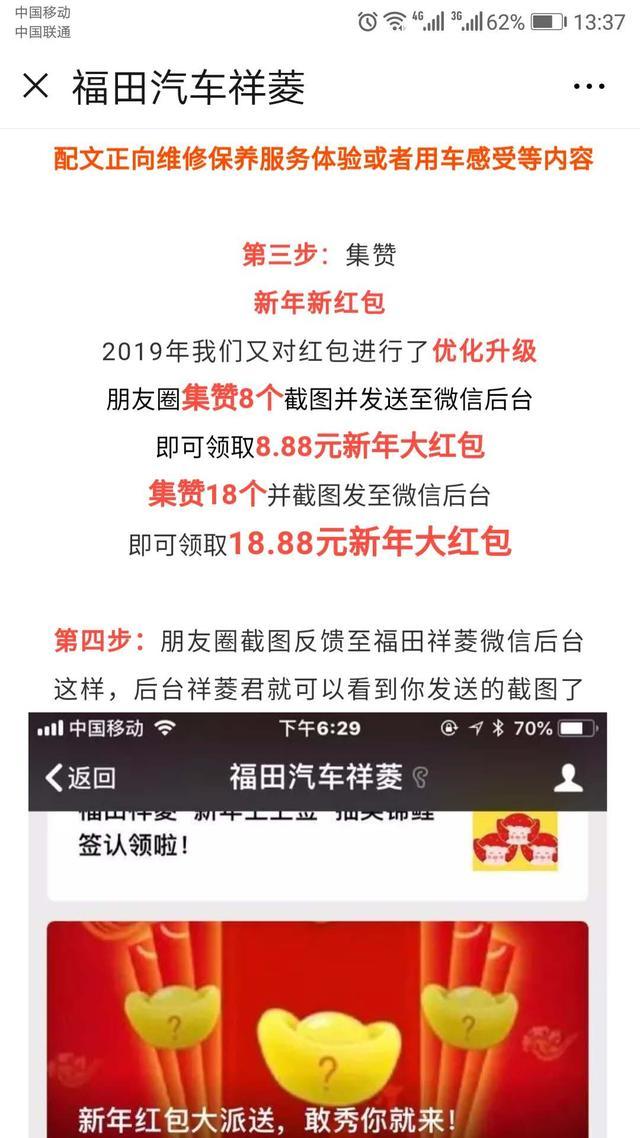The width and height of the screenshot is (640, 1138).
Task: Open the three-dot overflow menu
Action: click(x=589, y=87)
